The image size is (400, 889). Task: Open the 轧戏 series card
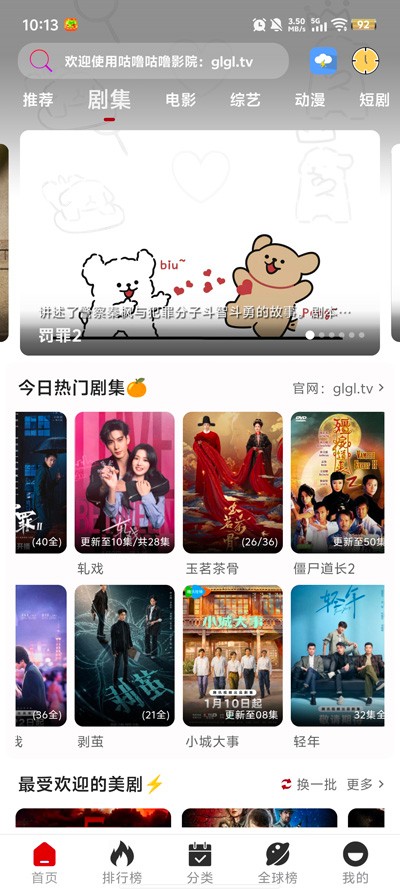click(x=125, y=493)
